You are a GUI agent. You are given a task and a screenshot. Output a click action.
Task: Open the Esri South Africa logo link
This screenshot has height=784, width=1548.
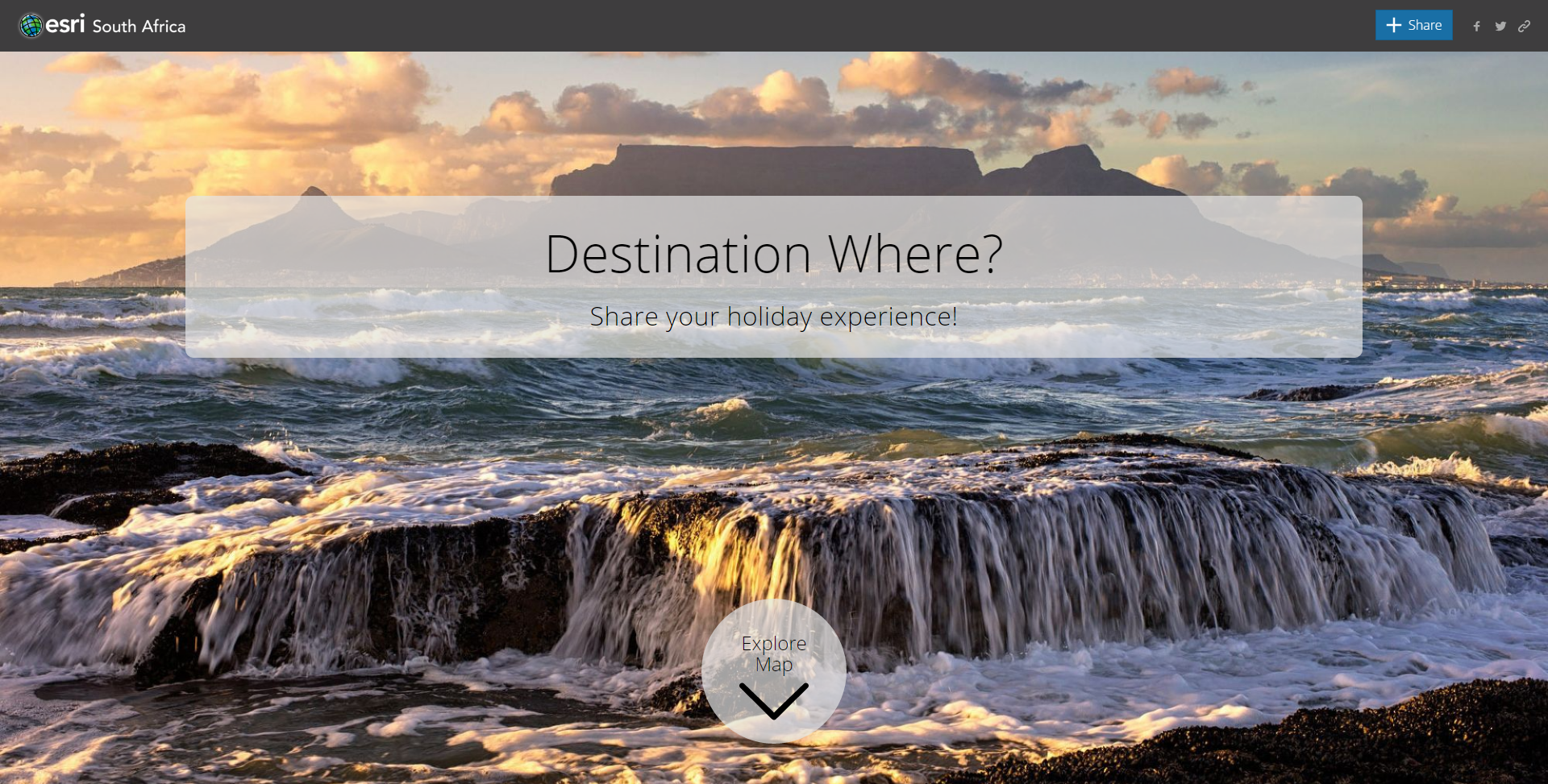pyautogui.click(x=102, y=26)
